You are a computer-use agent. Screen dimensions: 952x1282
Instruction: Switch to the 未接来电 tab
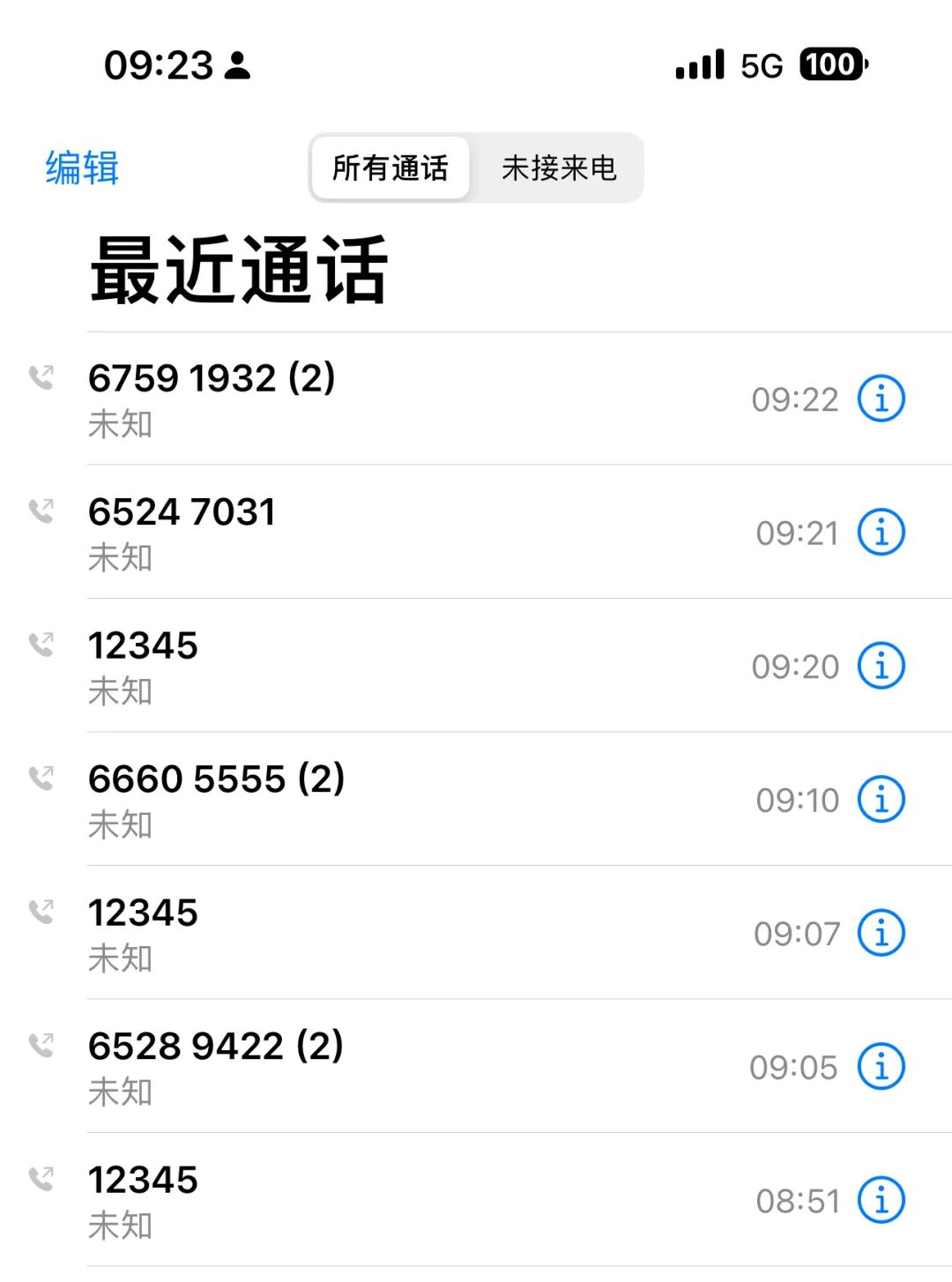click(x=558, y=168)
